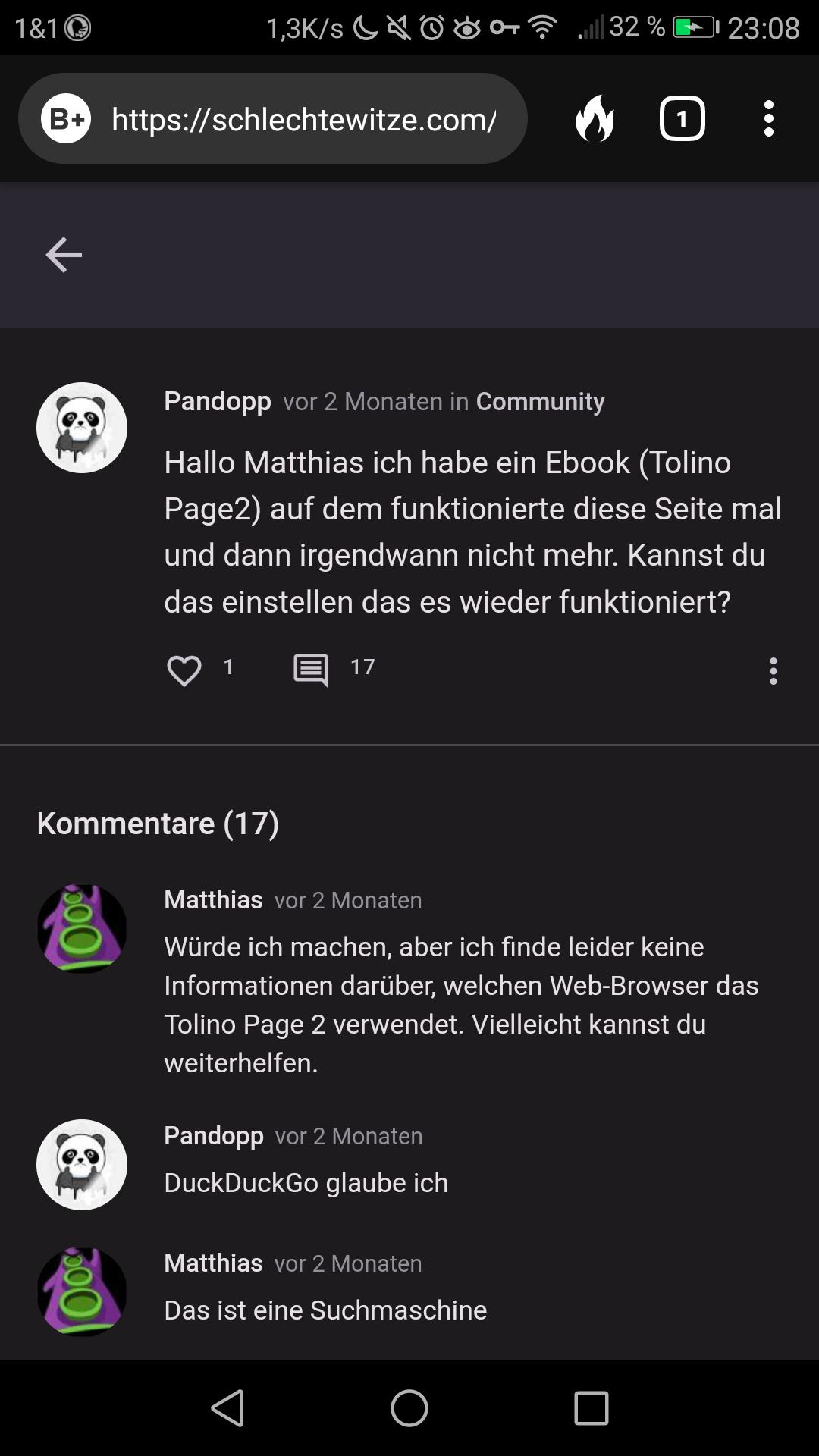Tap the flame icon in browser toolbar
The image size is (819, 1456).
click(x=595, y=119)
